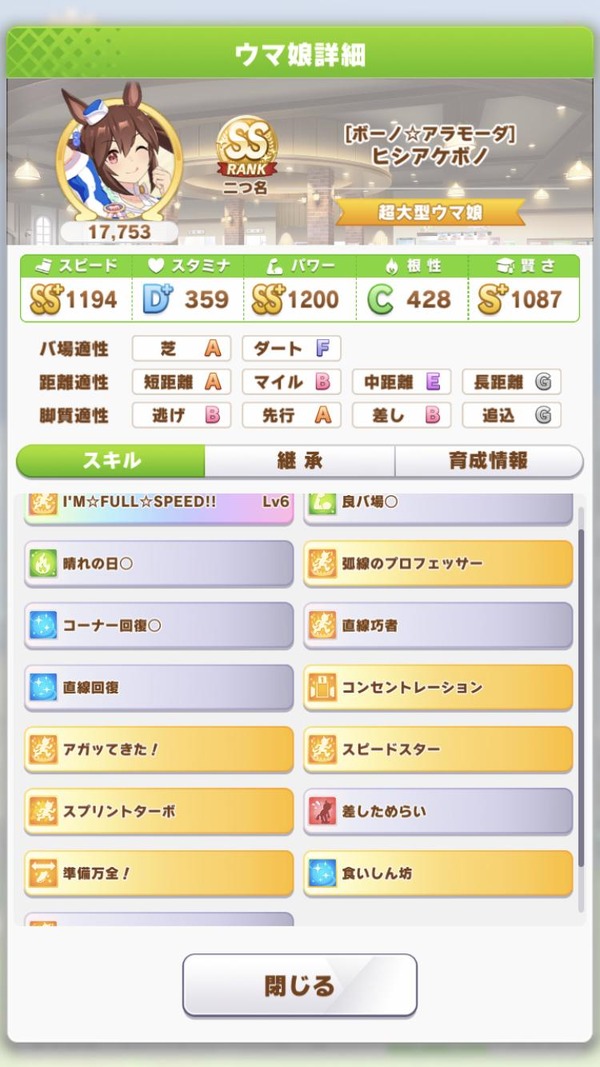View the コーナー回復○ skill
The image size is (600, 1067).
159,625
